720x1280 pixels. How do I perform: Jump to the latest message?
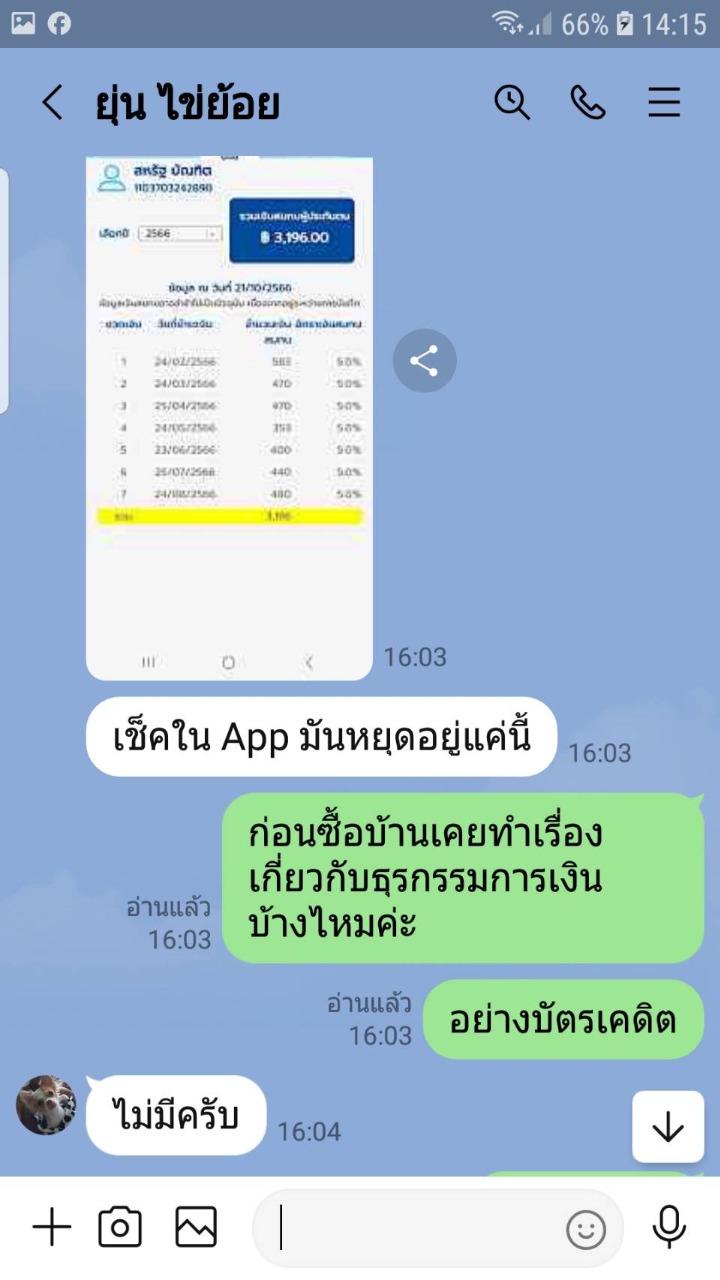667,1127
